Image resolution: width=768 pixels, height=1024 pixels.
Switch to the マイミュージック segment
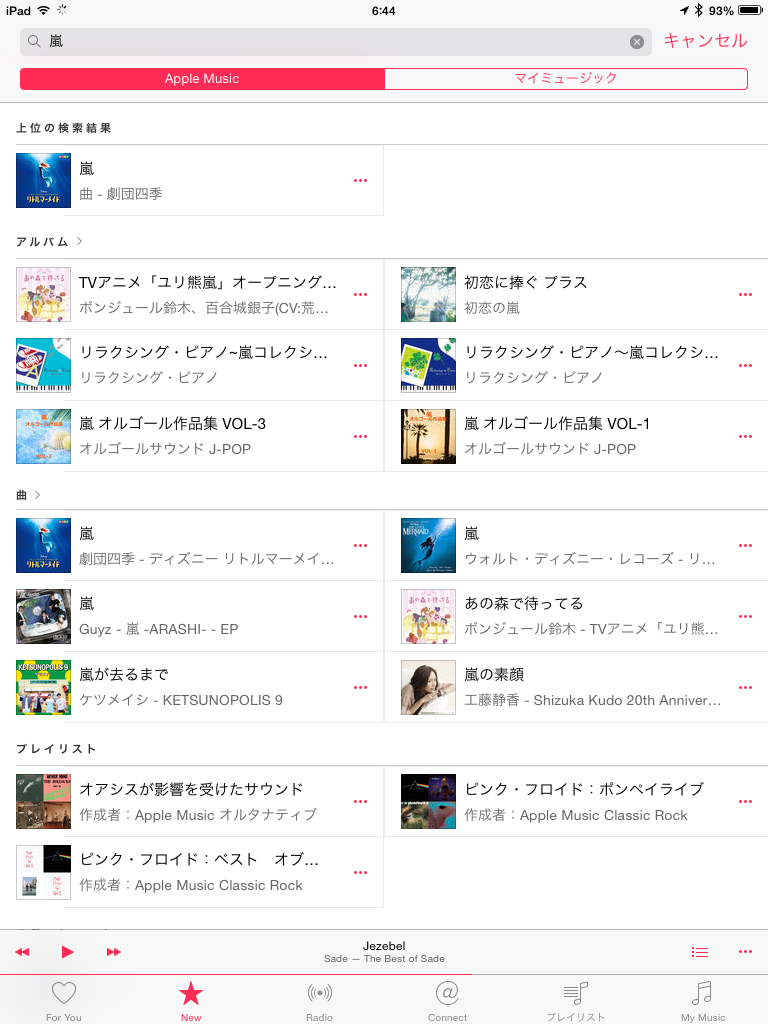566,79
